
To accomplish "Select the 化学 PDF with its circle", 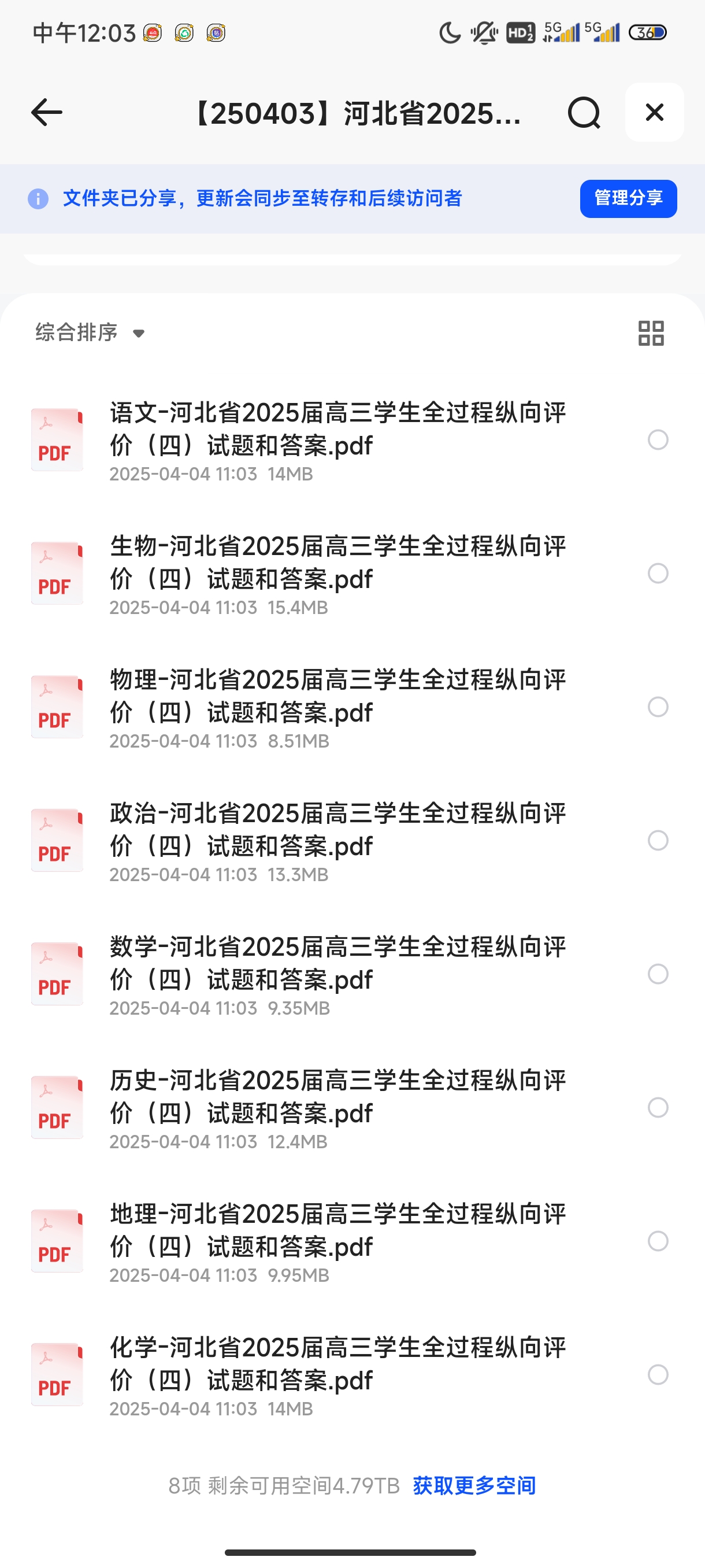I will [x=658, y=1375].
